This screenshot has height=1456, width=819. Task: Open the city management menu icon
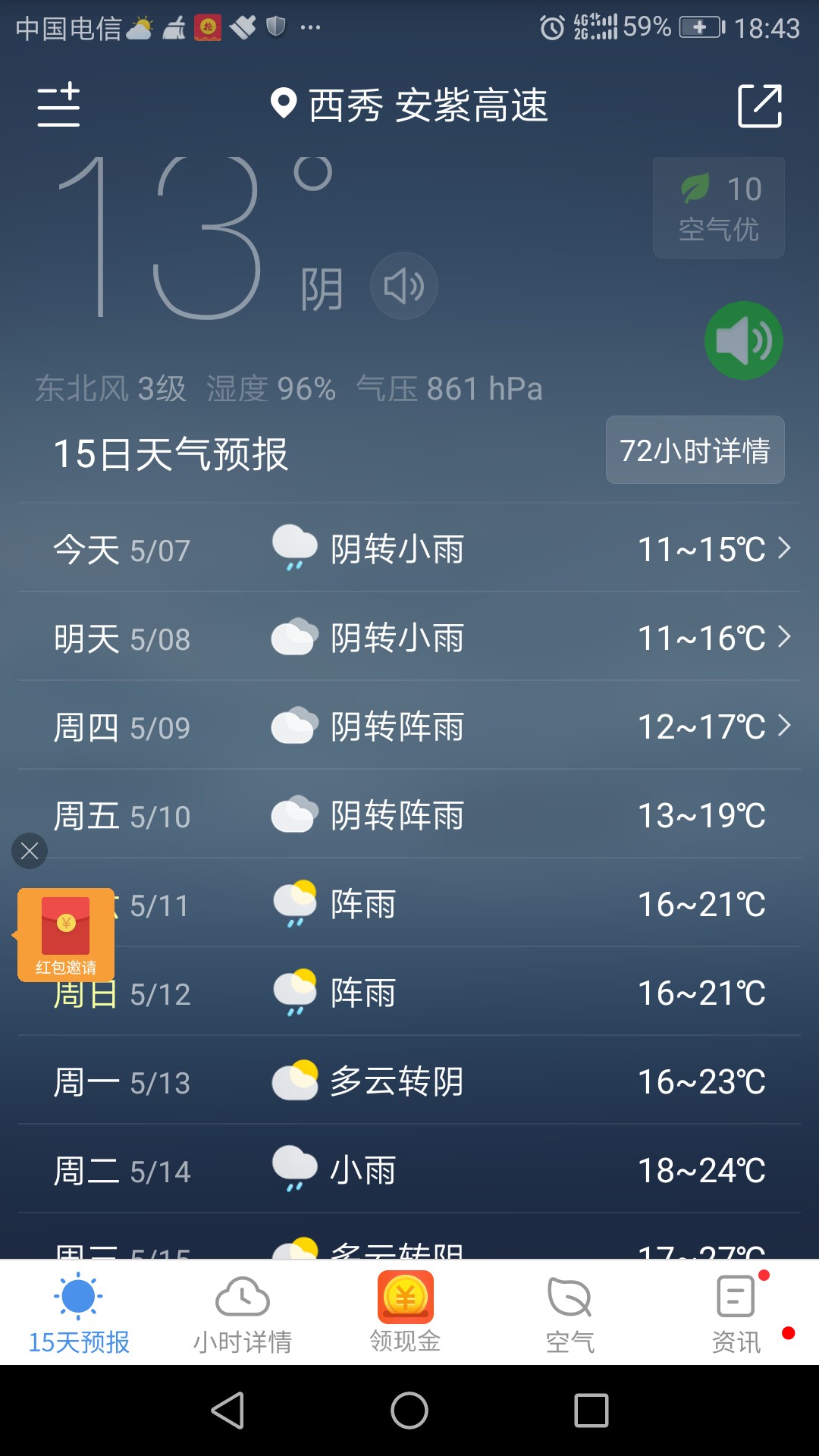click(58, 105)
